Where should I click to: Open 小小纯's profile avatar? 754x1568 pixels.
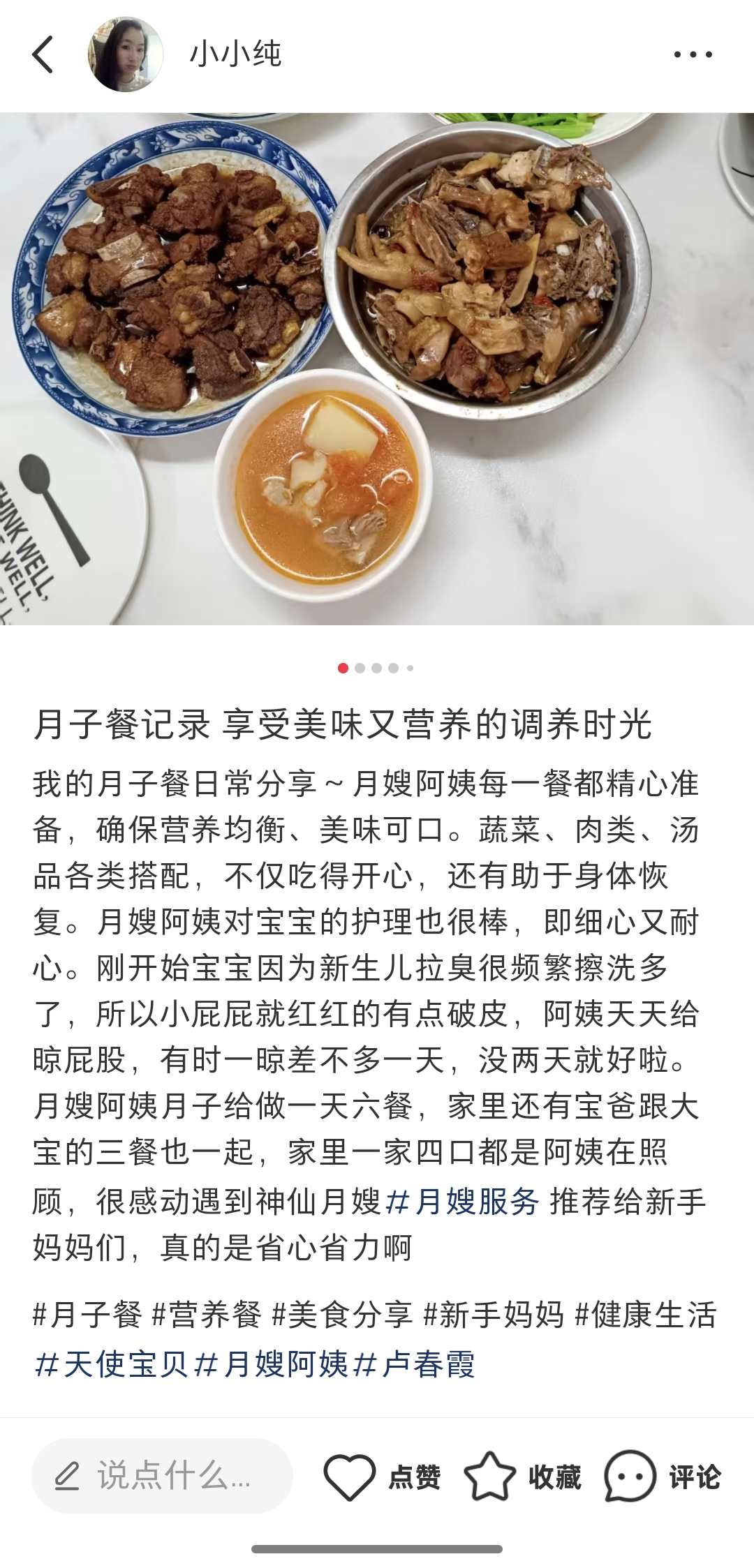[x=126, y=54]
